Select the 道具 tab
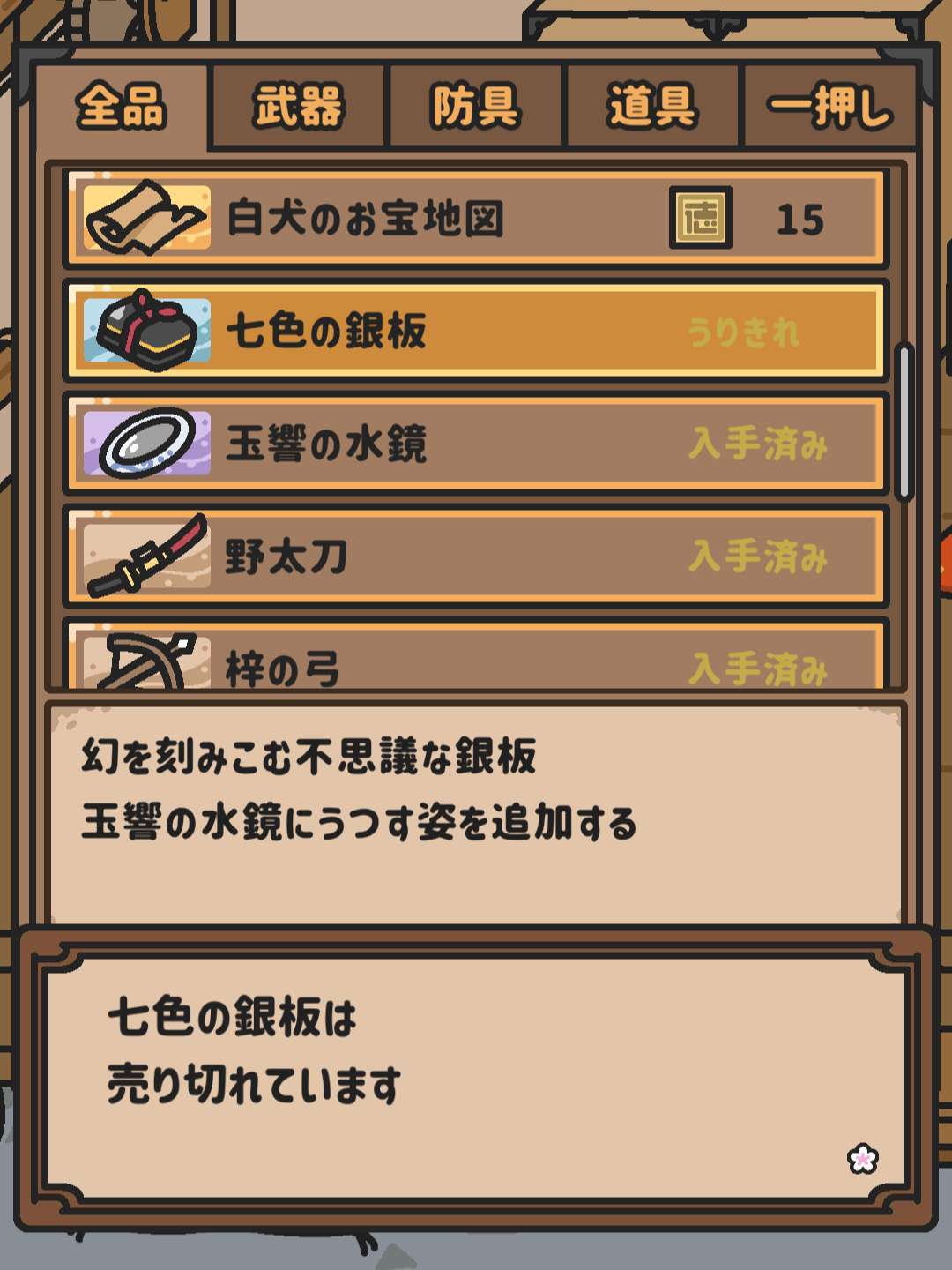The width and height of the screenshot is (952, 1270). (x=652, y=107)
